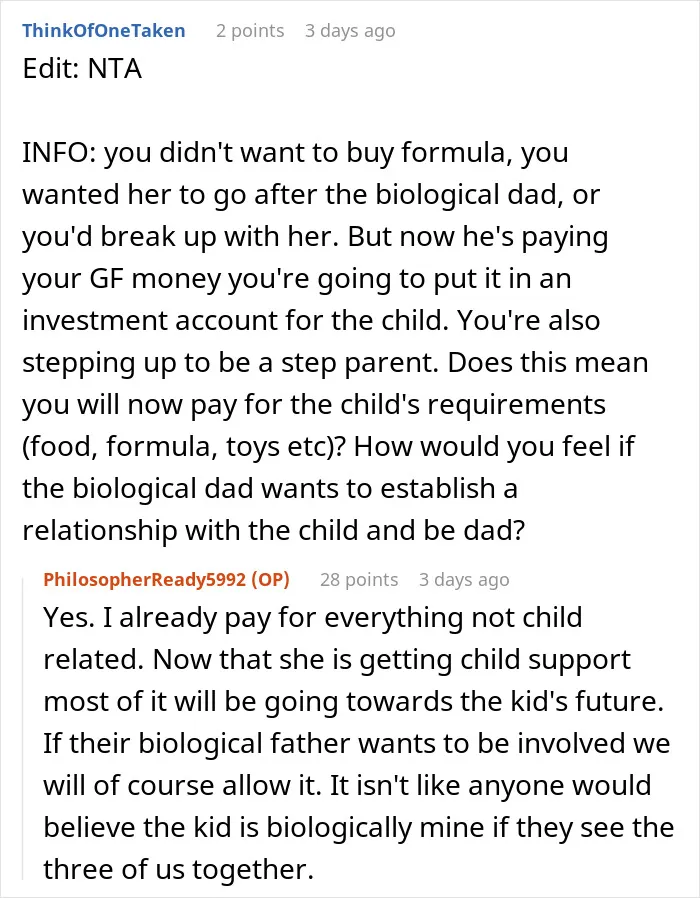Open PhilosopherReady5992's profile
Viewport: 700px width, 898px height.
coord(145,580)
